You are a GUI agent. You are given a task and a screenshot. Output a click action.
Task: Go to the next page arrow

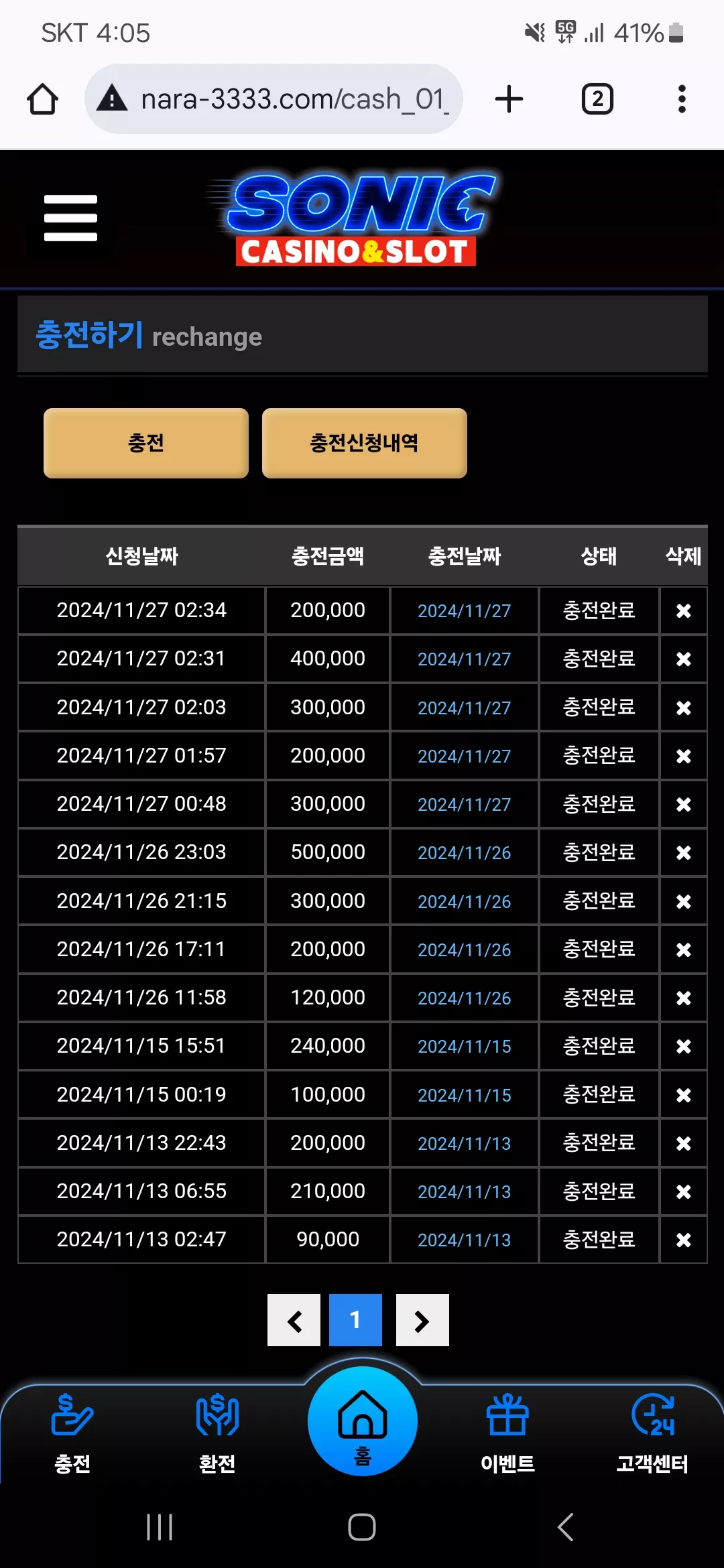(422, 1320)
